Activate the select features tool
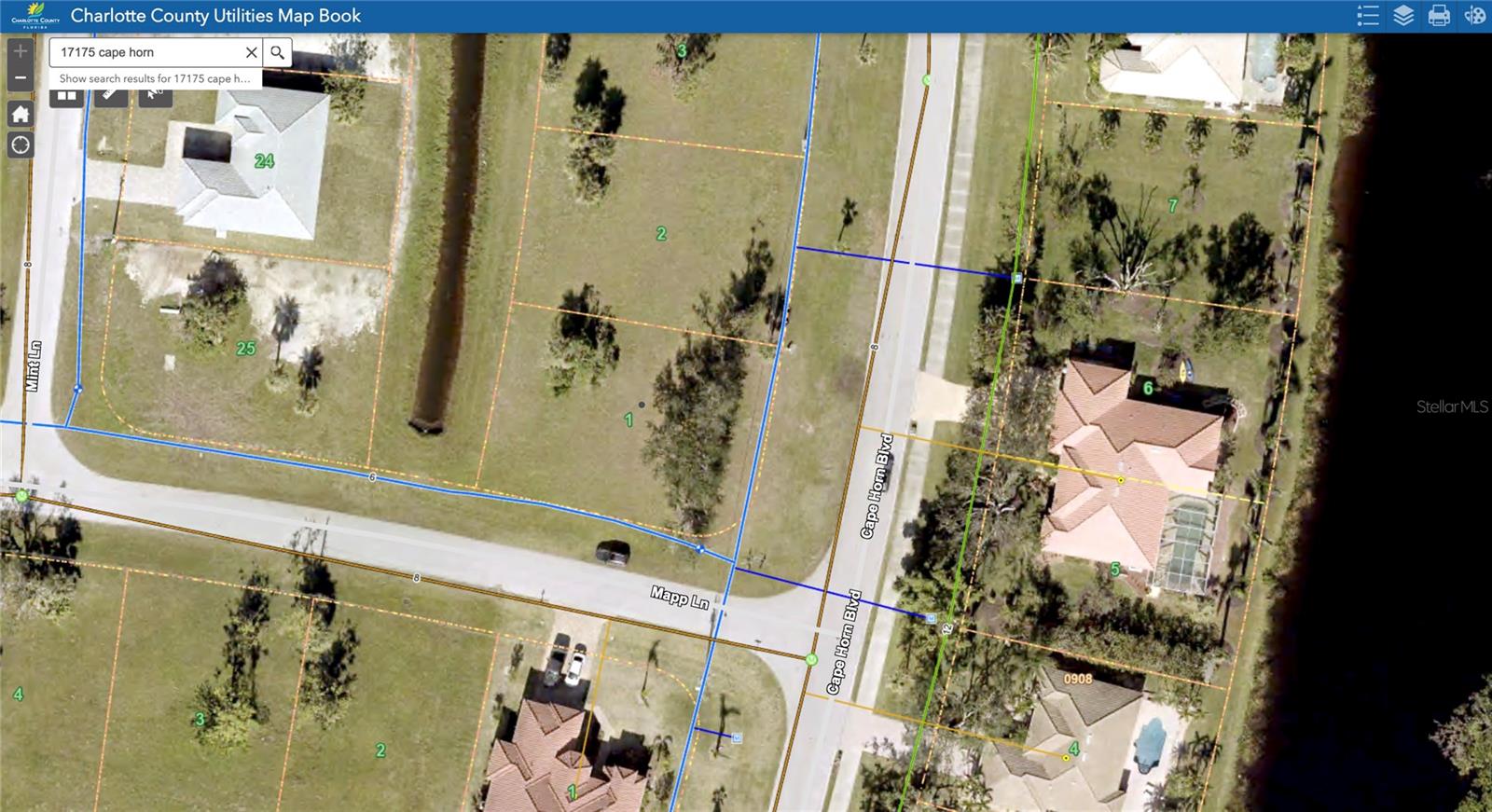 [155, 96]
